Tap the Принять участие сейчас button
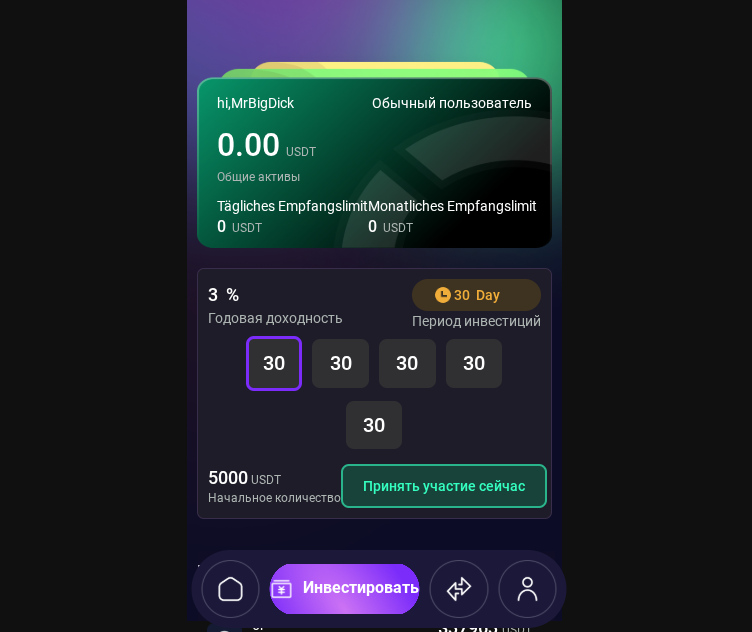The width and height of the screenshot is (752, 632). pos(443,486)
